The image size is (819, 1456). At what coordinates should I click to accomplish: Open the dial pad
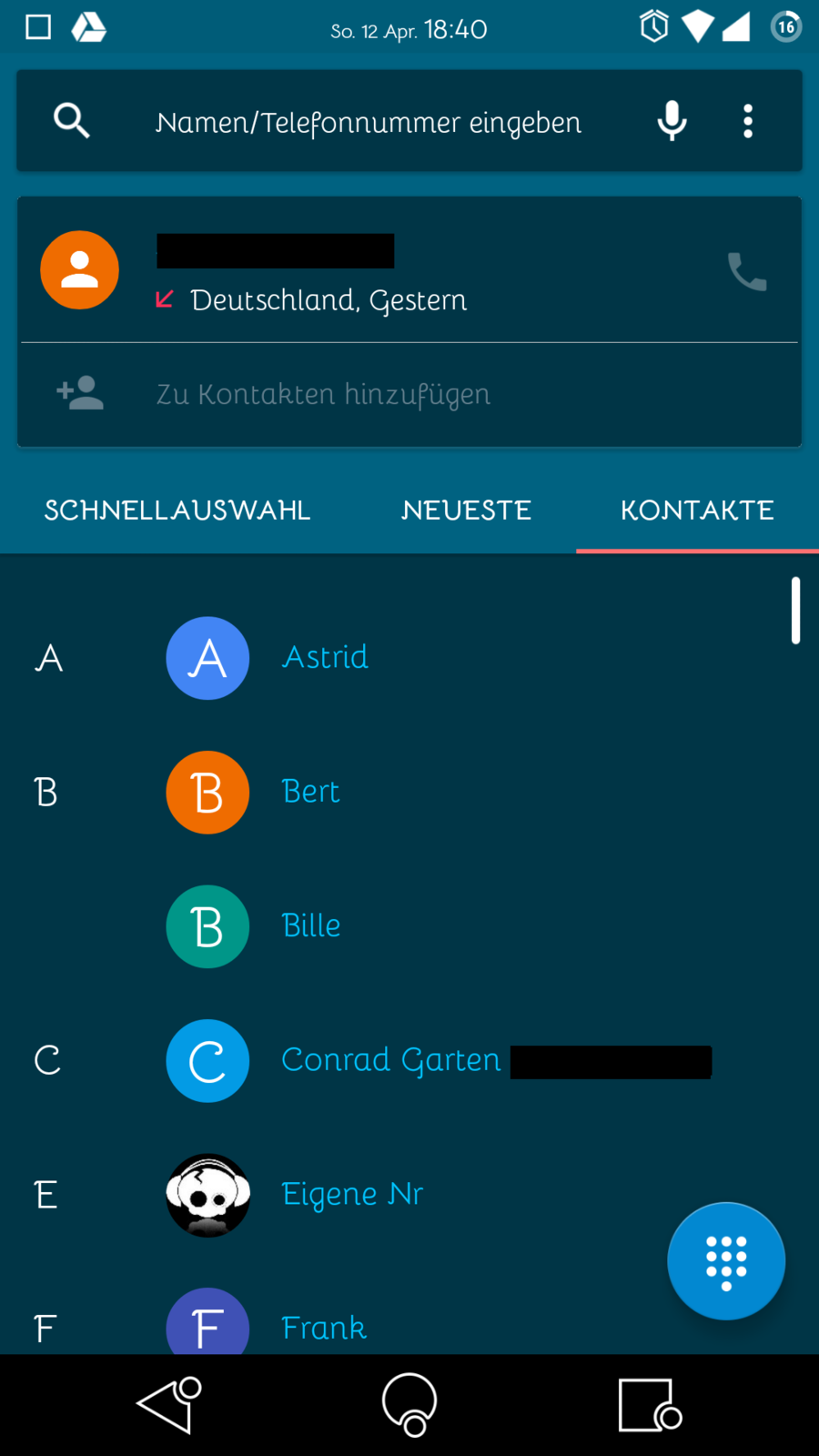tap(726, 1261)
